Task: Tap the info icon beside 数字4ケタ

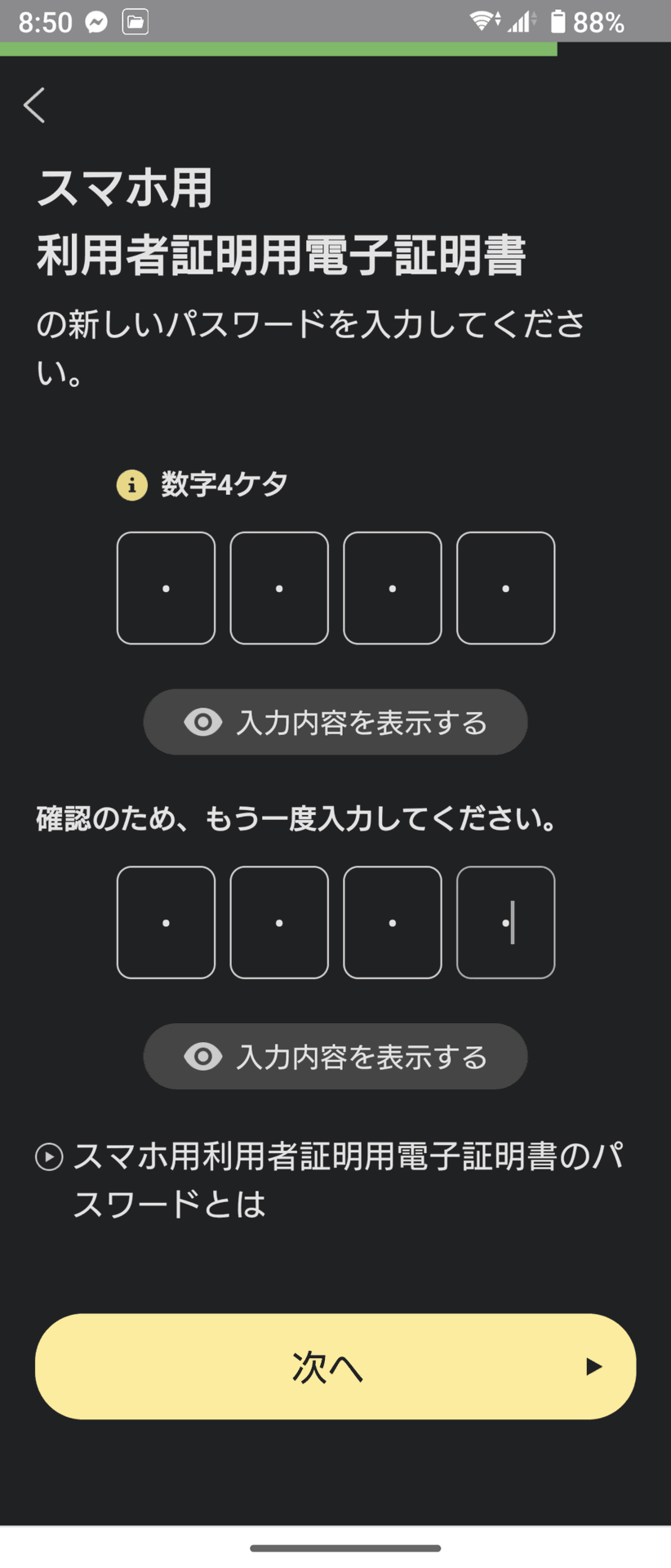Action: (x=132, y=484)
